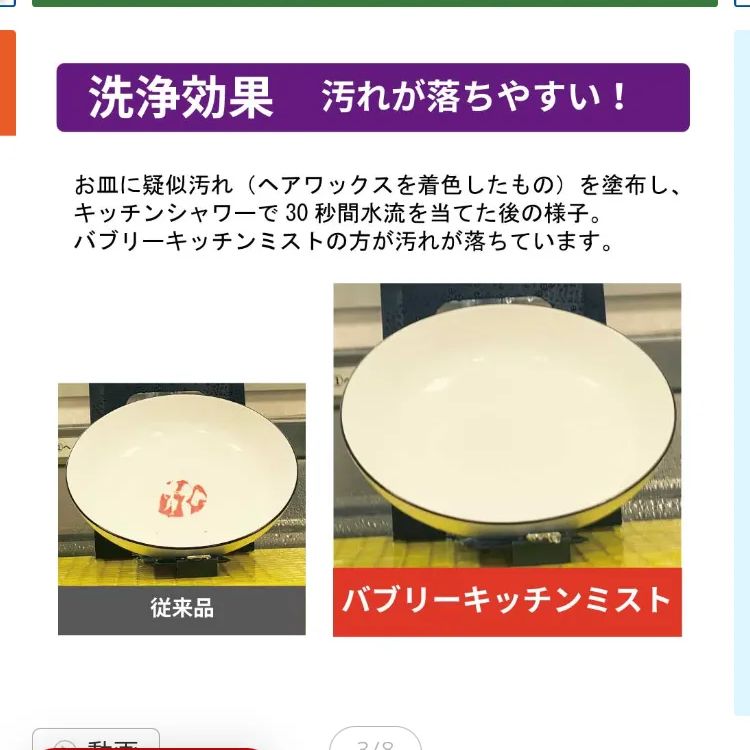Viewport: 750px width, 750px height.
Task: Open the 動画 video button
Action: pyautogui.click(x=96, y=742)
